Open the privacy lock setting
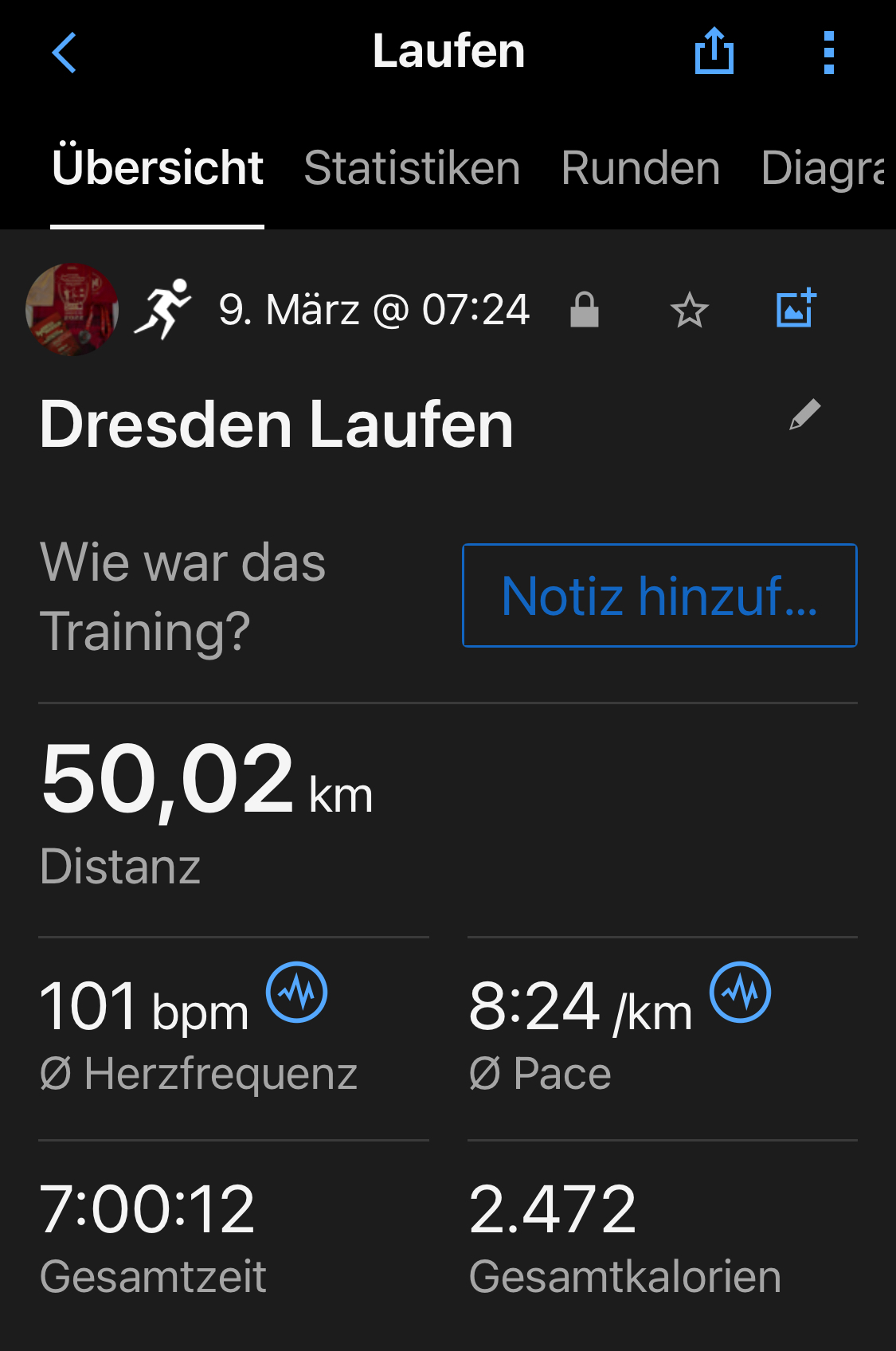Viewport: 896px width, 1351px height. [x=584, y=309]
